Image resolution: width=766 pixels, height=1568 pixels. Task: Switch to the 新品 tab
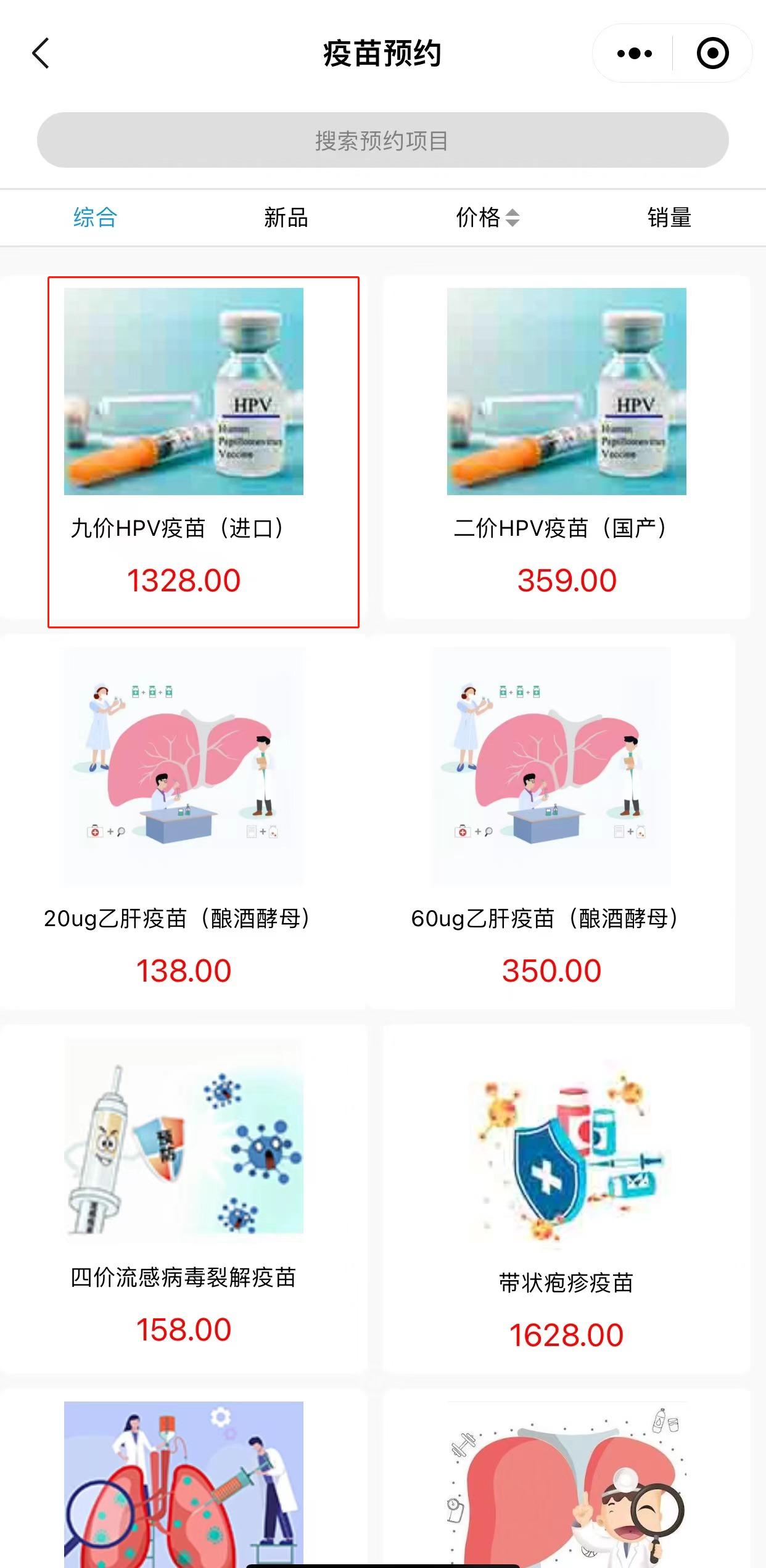coord(286,218)
